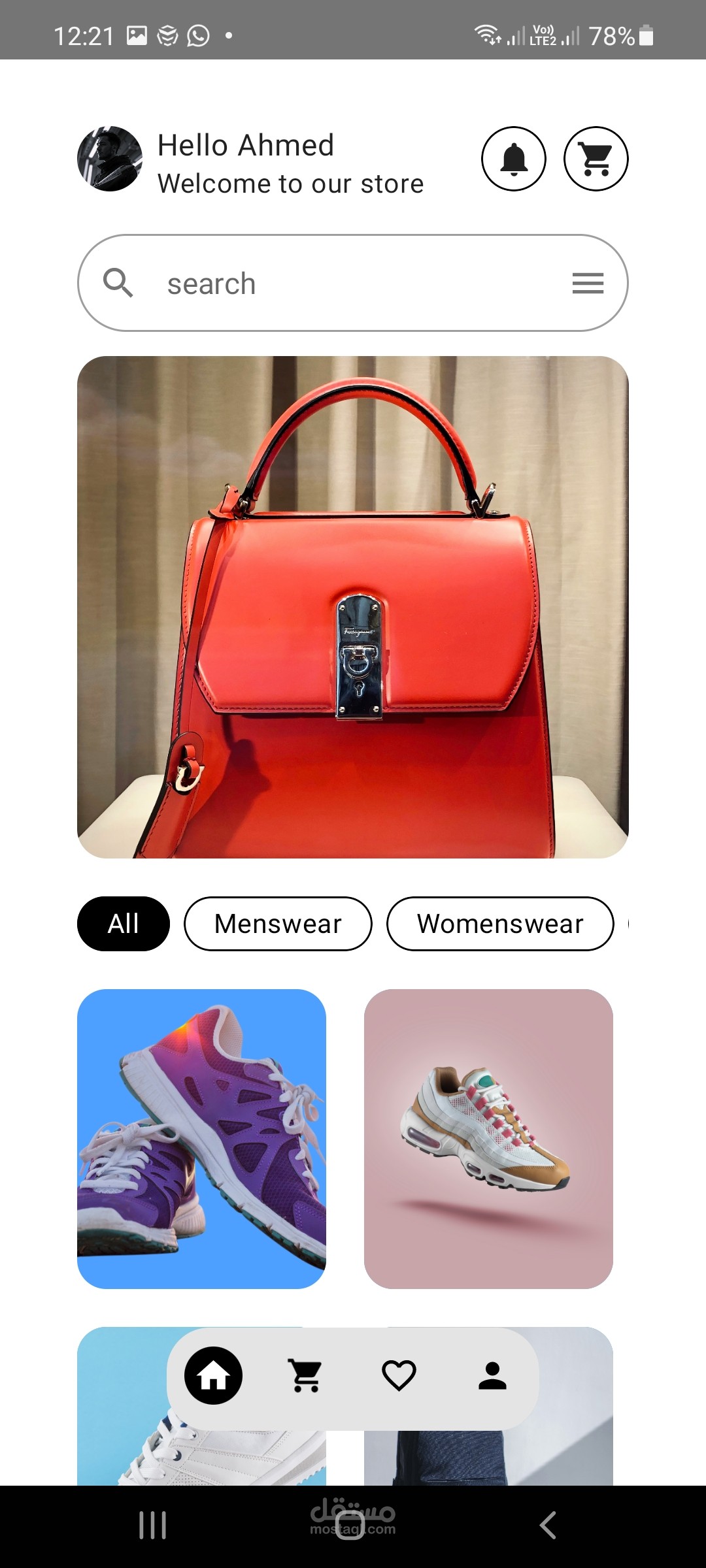The image size is (706, 1568).
Task: Switch to the cart tab in bottom bar
Action: click(x=306, y=1376)
